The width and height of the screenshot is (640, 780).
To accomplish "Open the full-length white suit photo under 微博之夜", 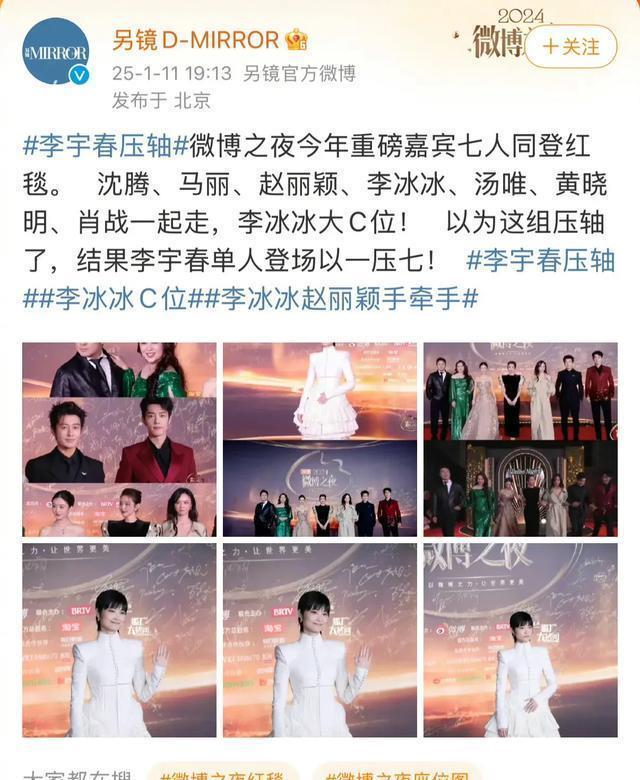I will click(520, 640).
